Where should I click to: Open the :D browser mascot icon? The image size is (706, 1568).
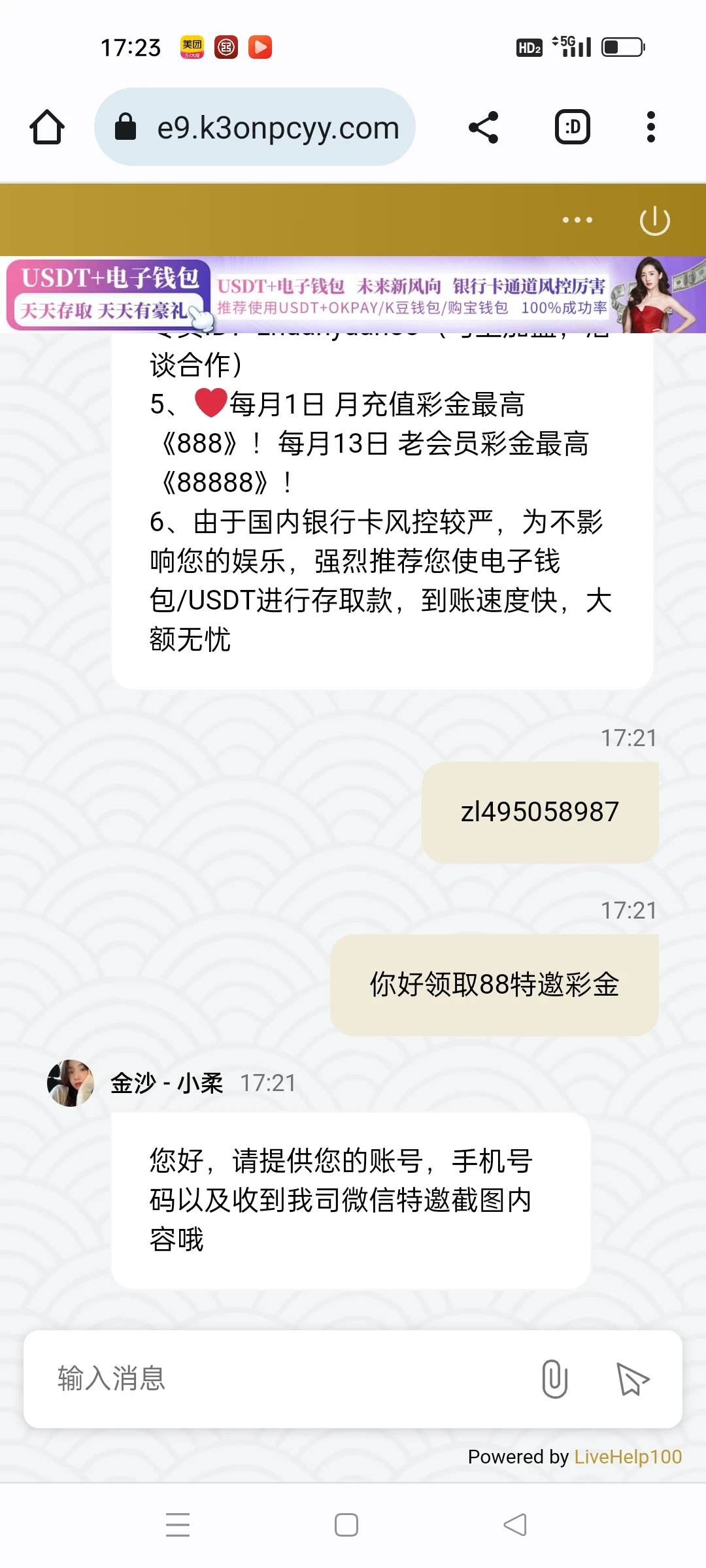tap(572, 126)
